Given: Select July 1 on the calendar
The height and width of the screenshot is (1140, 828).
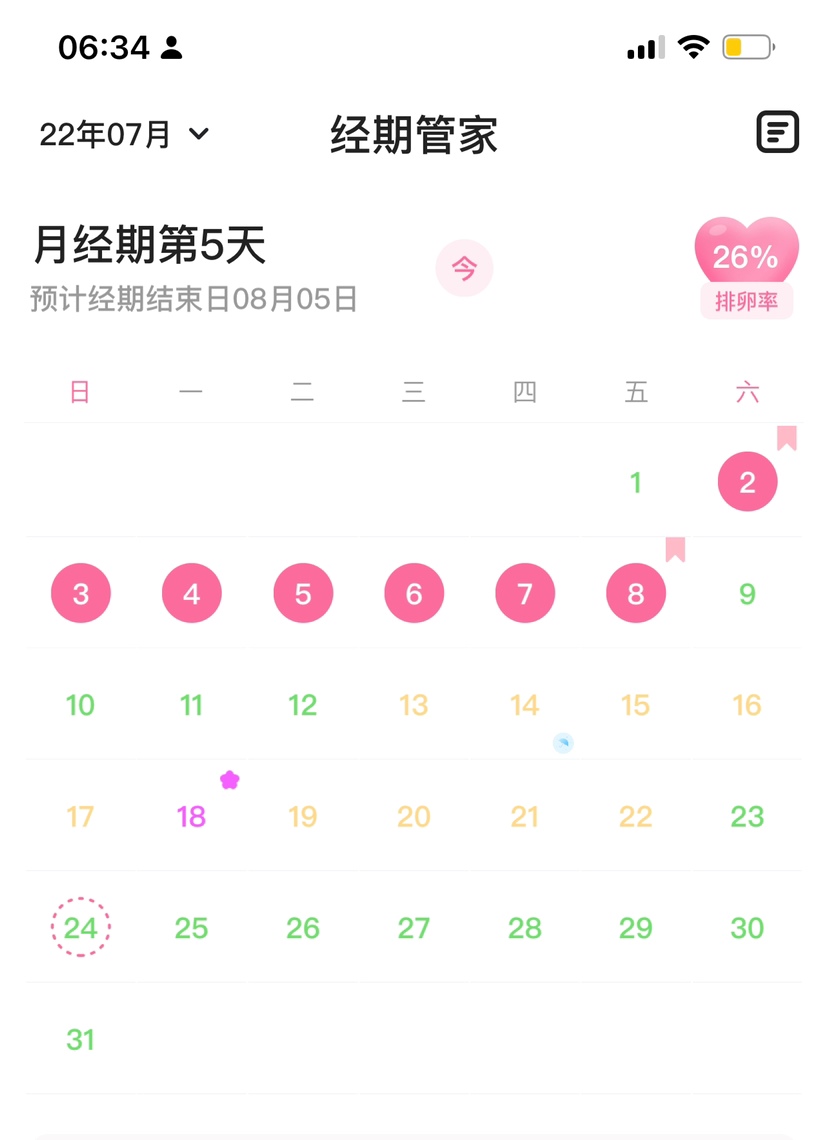Looking at the screenshot, I should tap(636, 482).
